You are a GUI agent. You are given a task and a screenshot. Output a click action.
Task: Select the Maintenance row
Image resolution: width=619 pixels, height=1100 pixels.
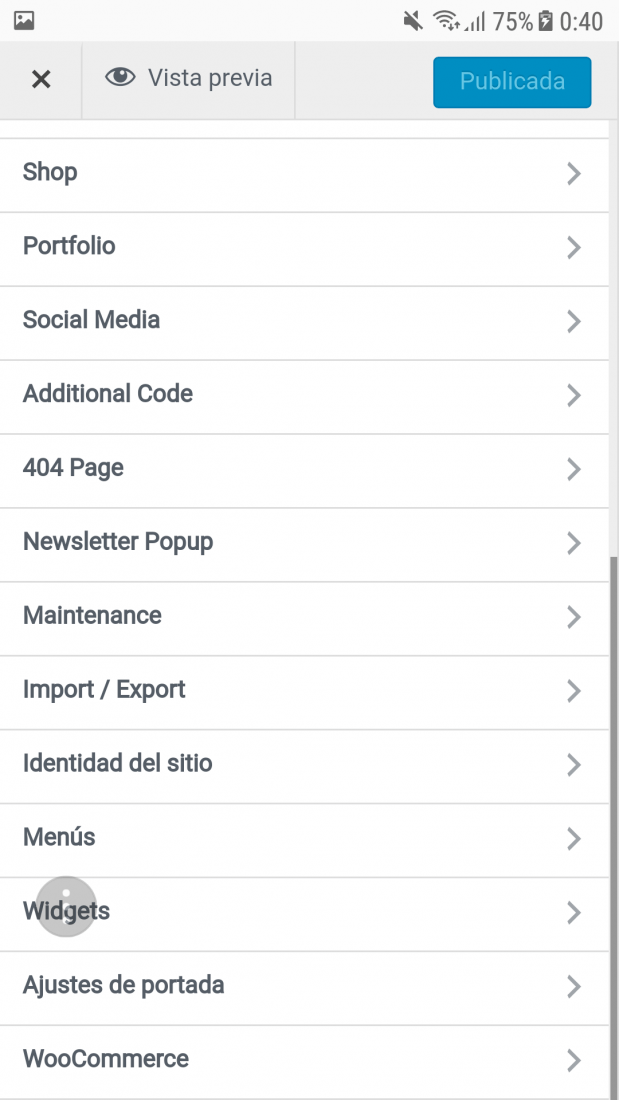[x=304, y=619]
